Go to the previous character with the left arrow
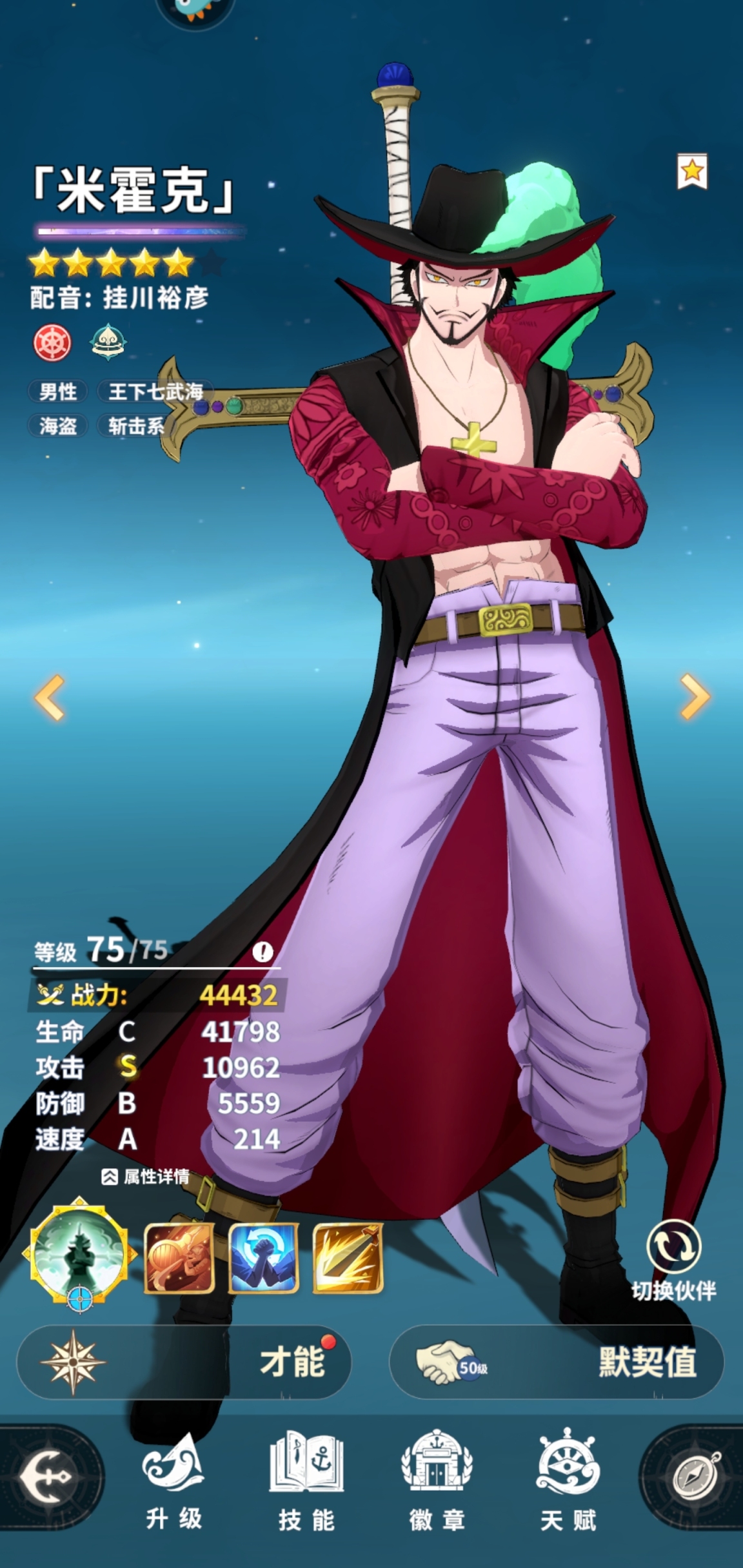The height and width of the screenshot is (1568, 743). click(50, 698)
